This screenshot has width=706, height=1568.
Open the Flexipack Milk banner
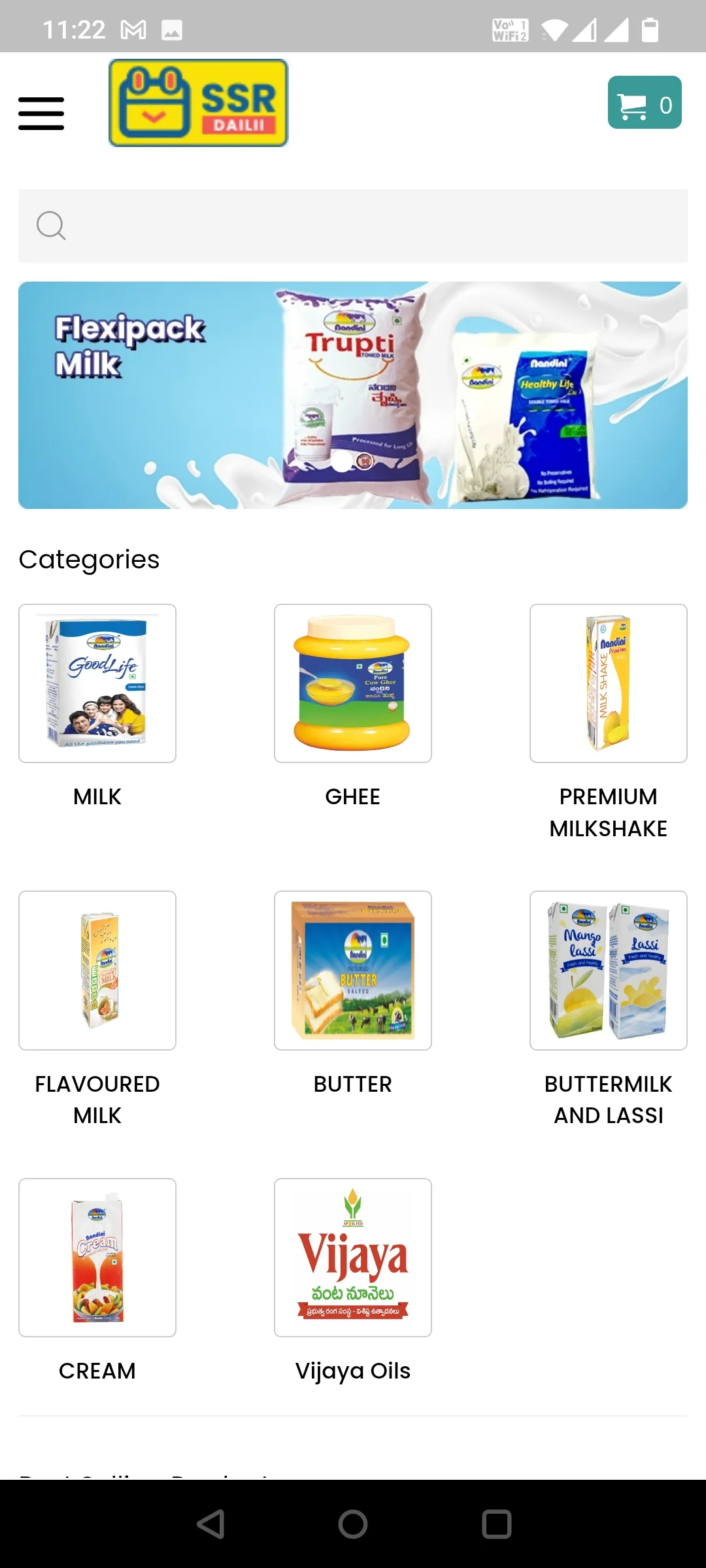point(353,395)
